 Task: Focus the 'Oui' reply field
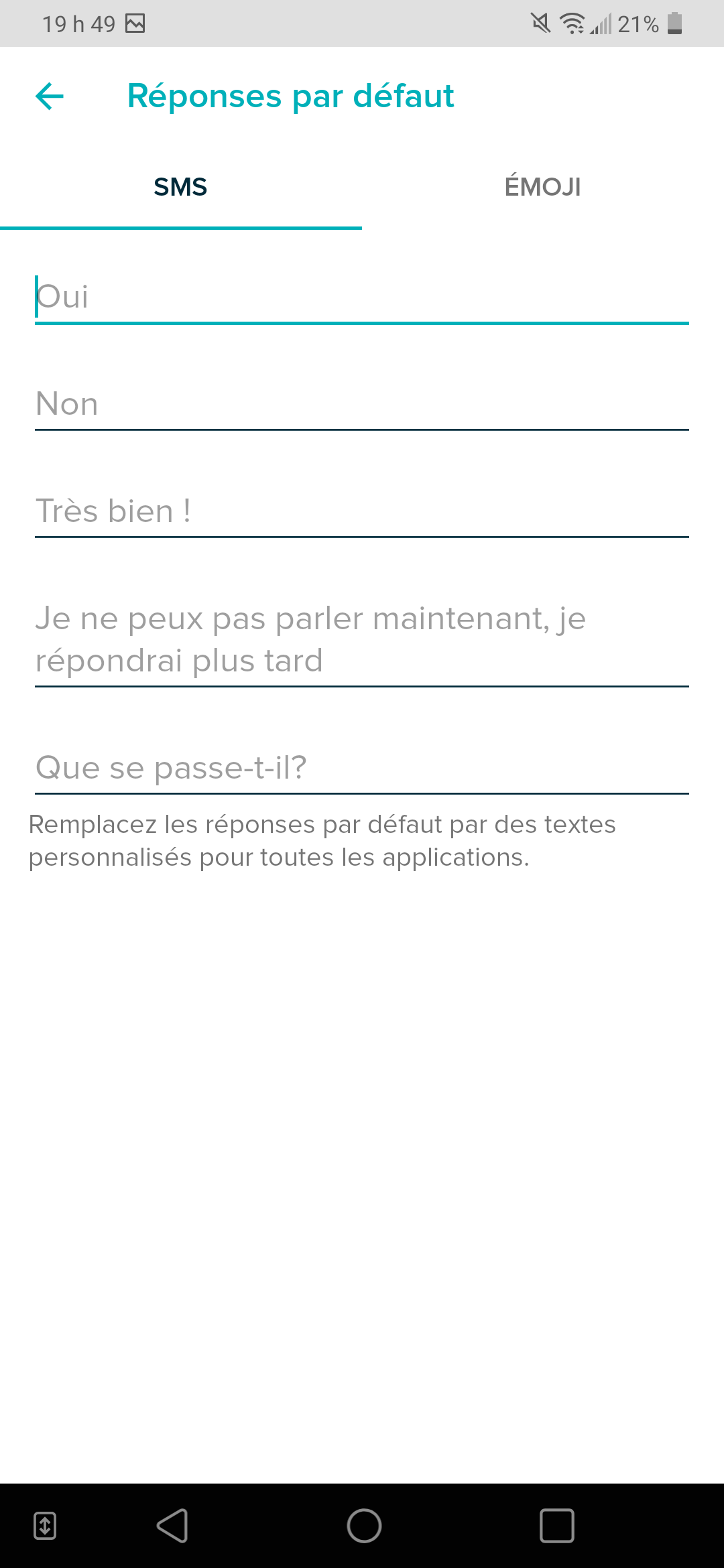362,297
